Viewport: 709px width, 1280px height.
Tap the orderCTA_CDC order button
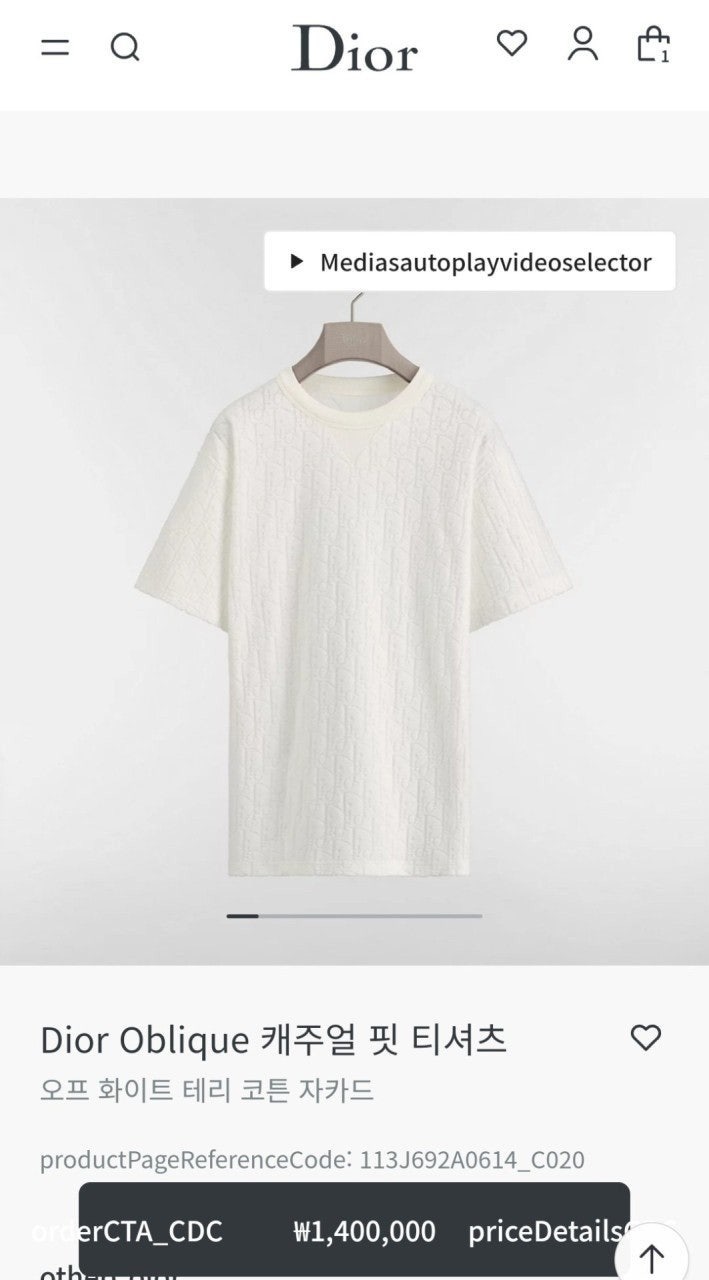130,1231
